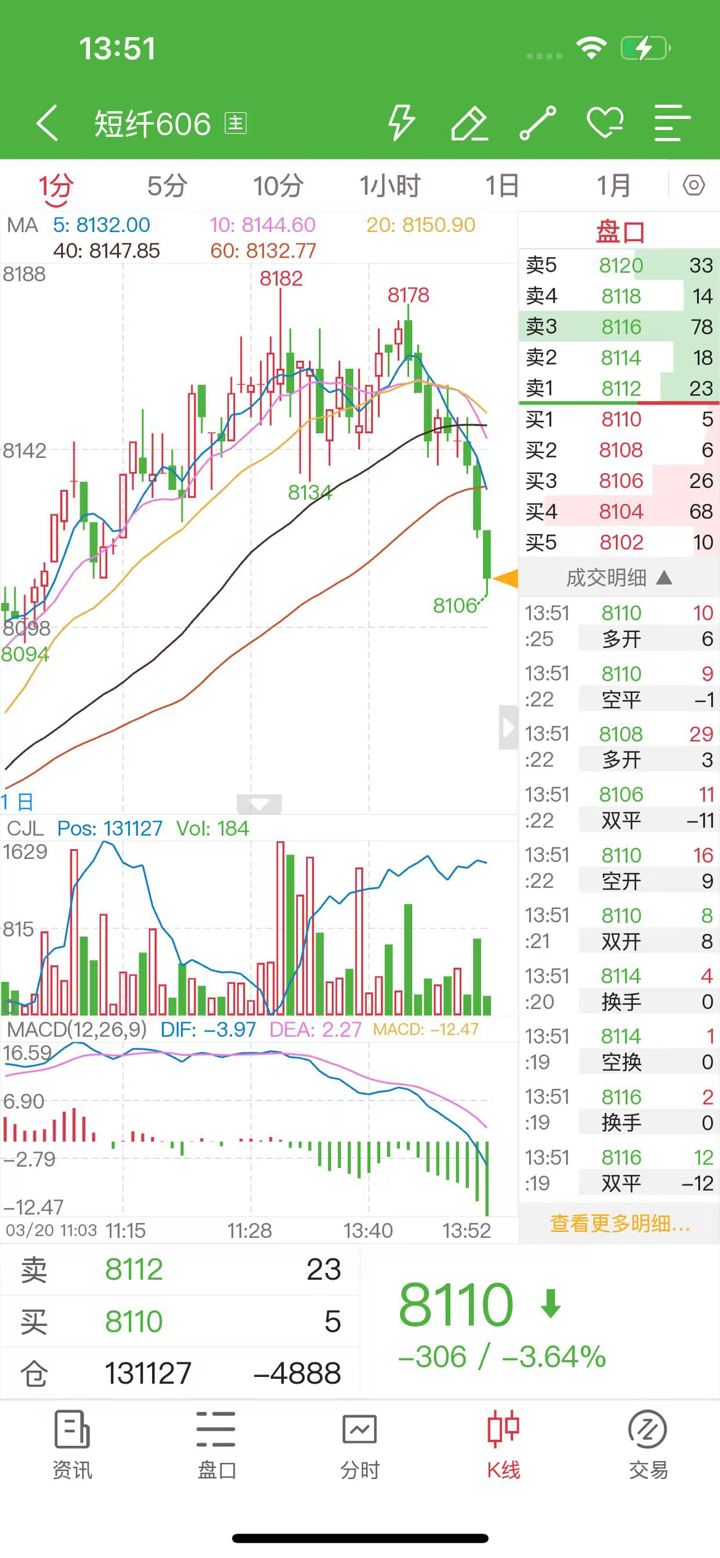Image resolution: width=720 pixels, height=1558 pixels.
Task: Switch to the 1月 period tab
Action: coord(614,186)
